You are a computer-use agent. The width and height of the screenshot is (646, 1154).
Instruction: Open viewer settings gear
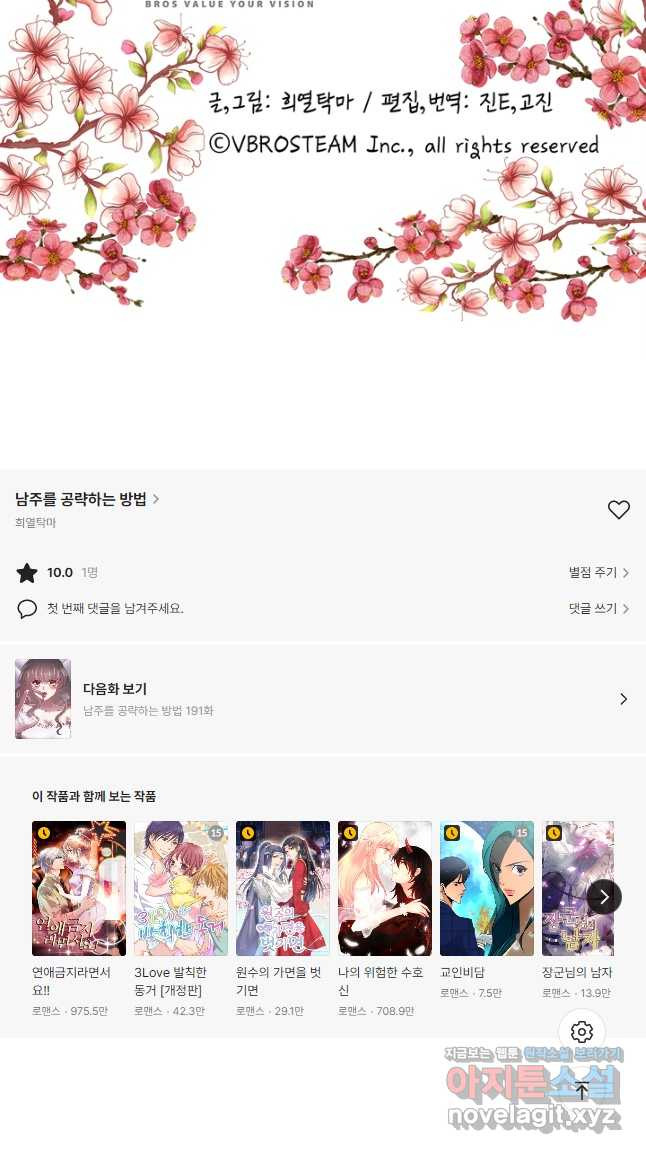(582, 1032)
